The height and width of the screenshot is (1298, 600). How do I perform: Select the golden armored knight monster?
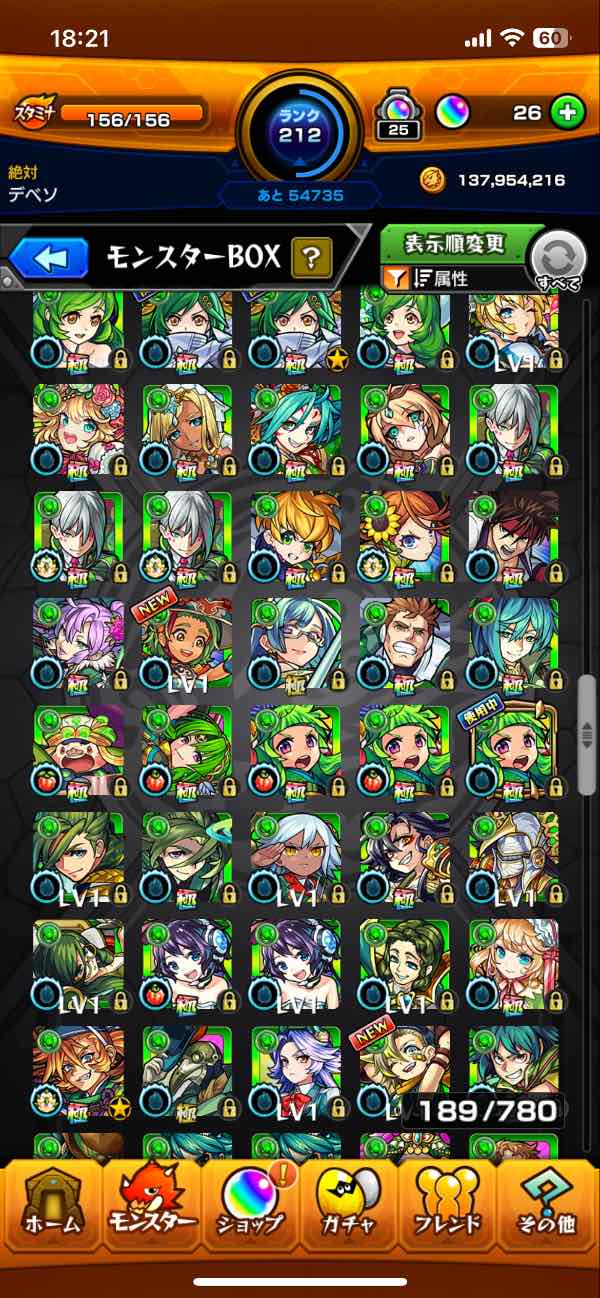click(x=513, y=859)
